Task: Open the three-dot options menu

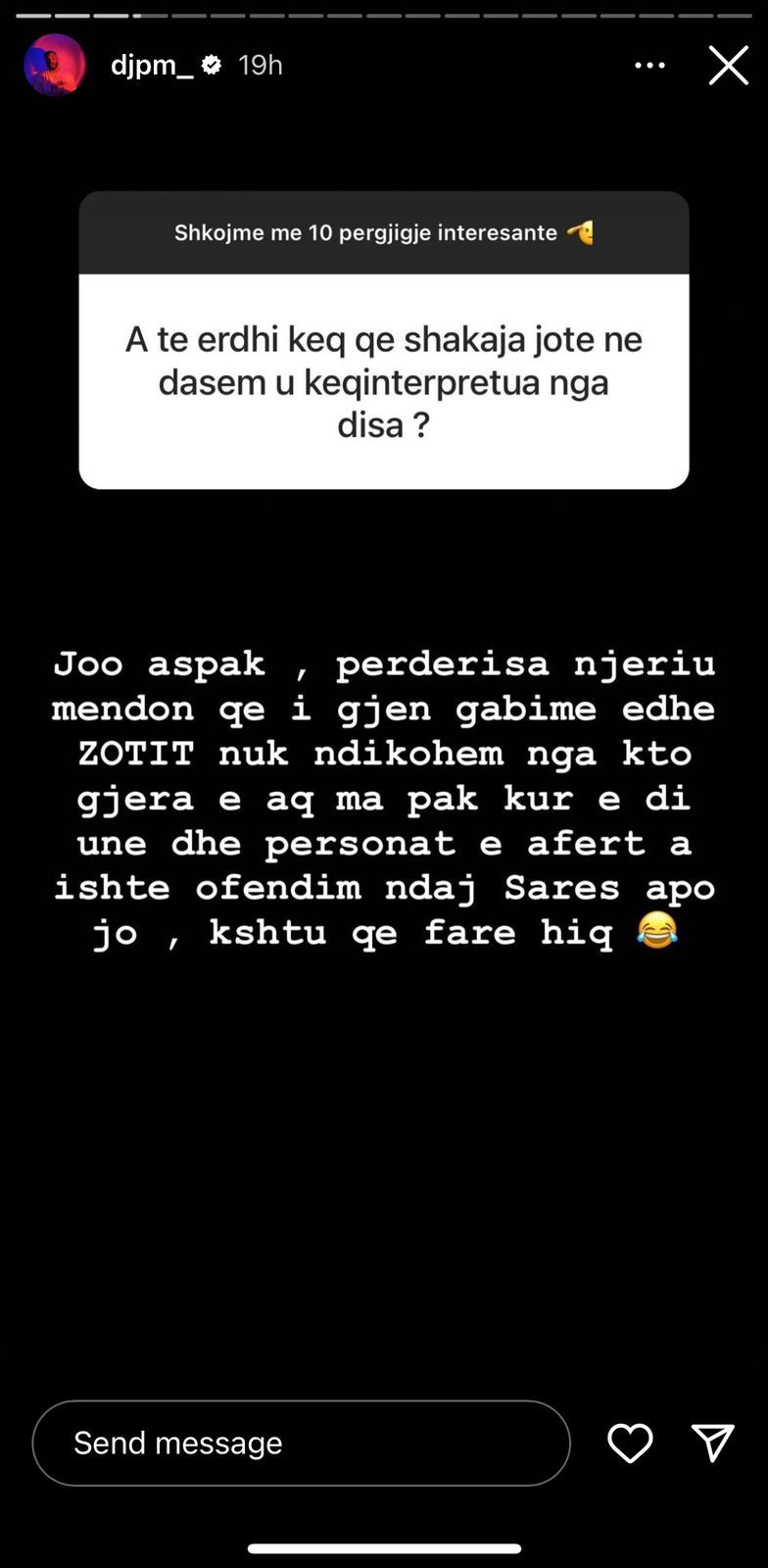Action: point(649,66)
